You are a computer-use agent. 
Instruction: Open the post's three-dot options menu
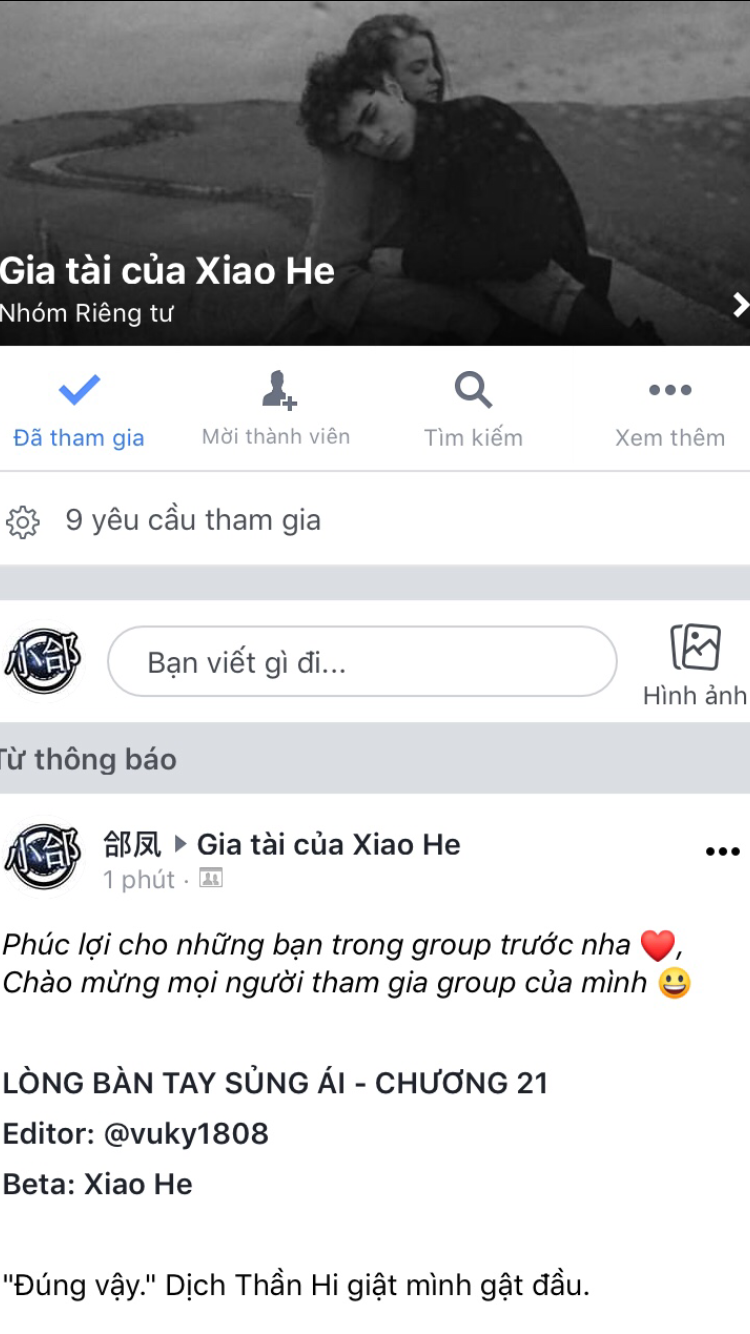tap(722, 851)
